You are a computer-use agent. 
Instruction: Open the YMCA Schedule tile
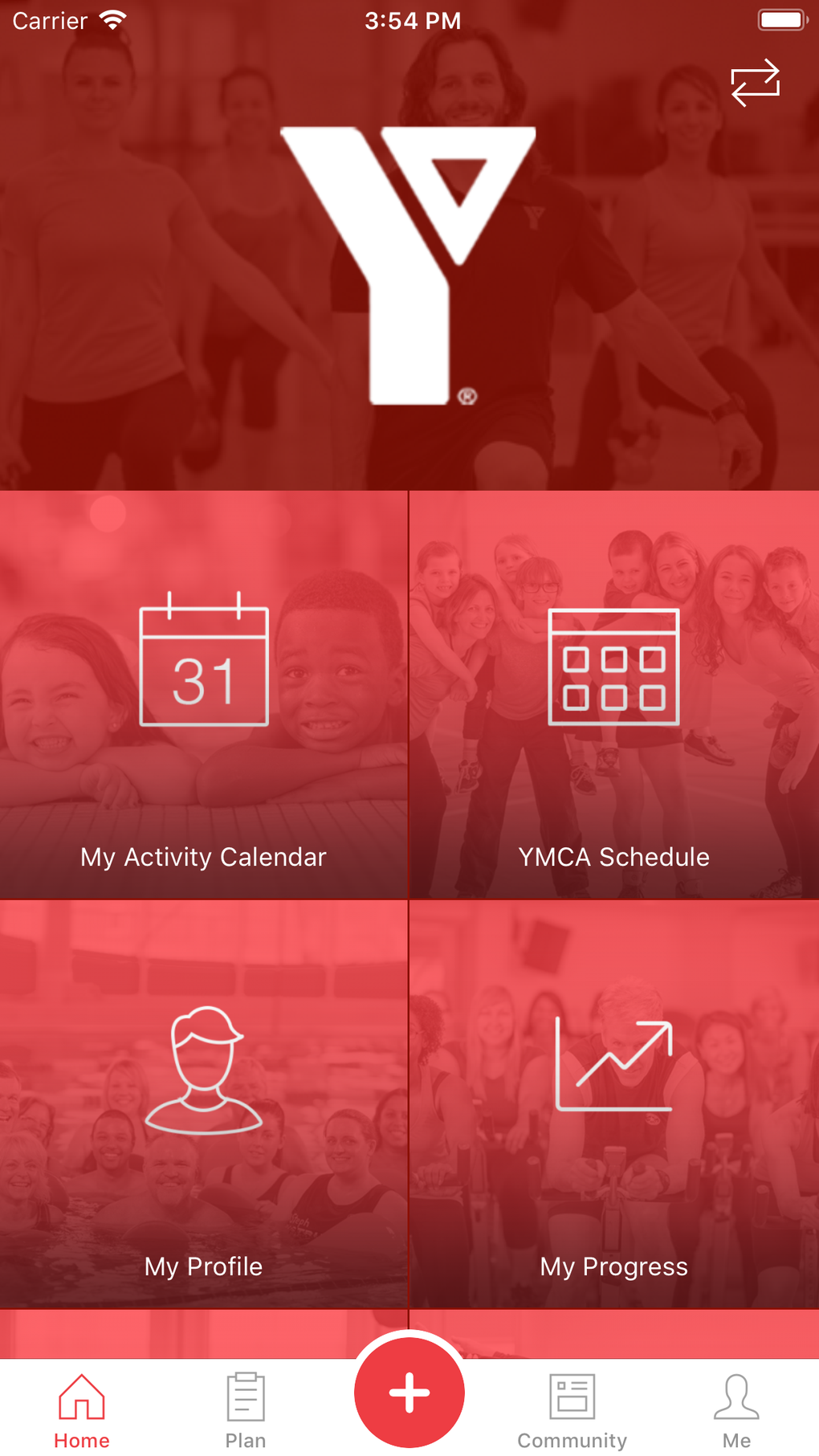pyautogui.click(x=613, y=695)
